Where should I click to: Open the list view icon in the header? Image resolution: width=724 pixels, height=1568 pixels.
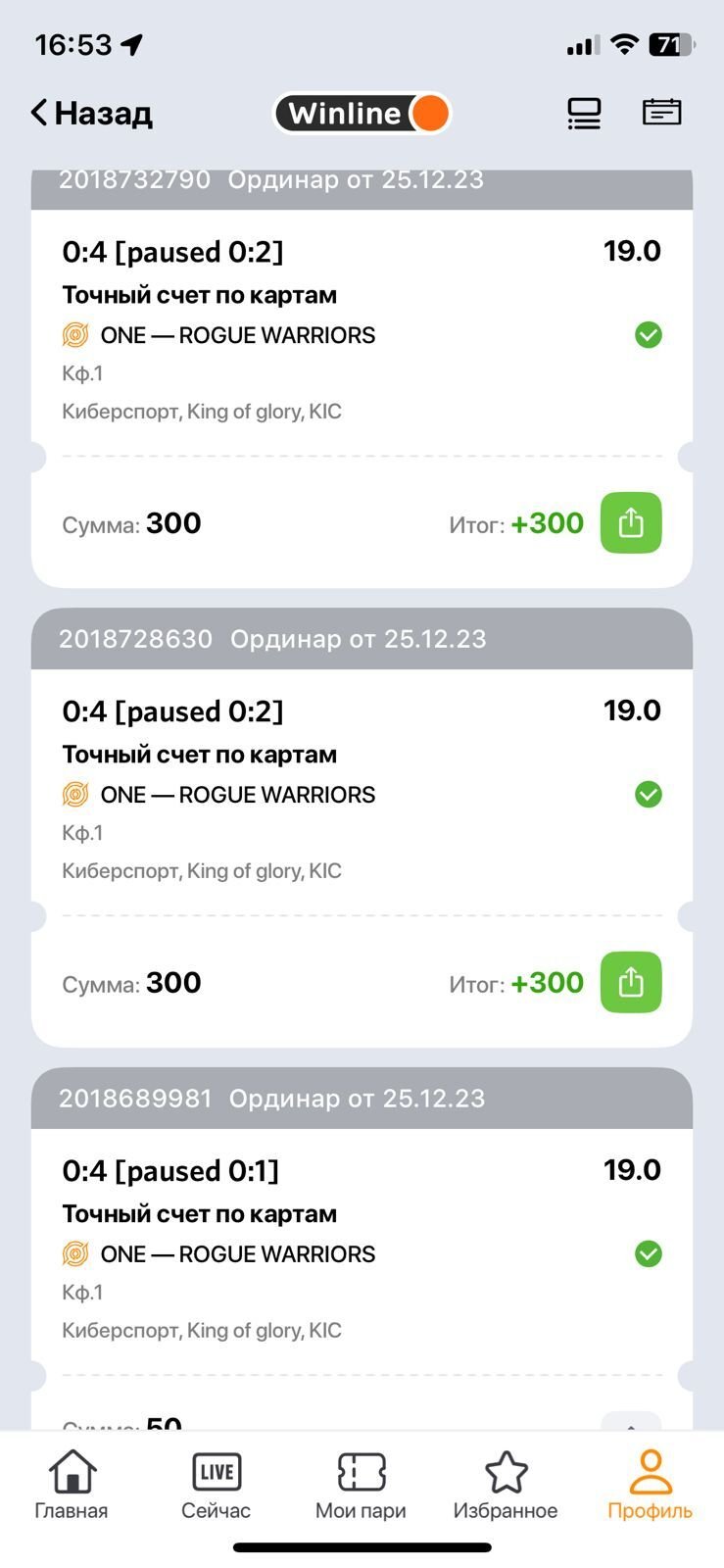(x=584, y=114)
